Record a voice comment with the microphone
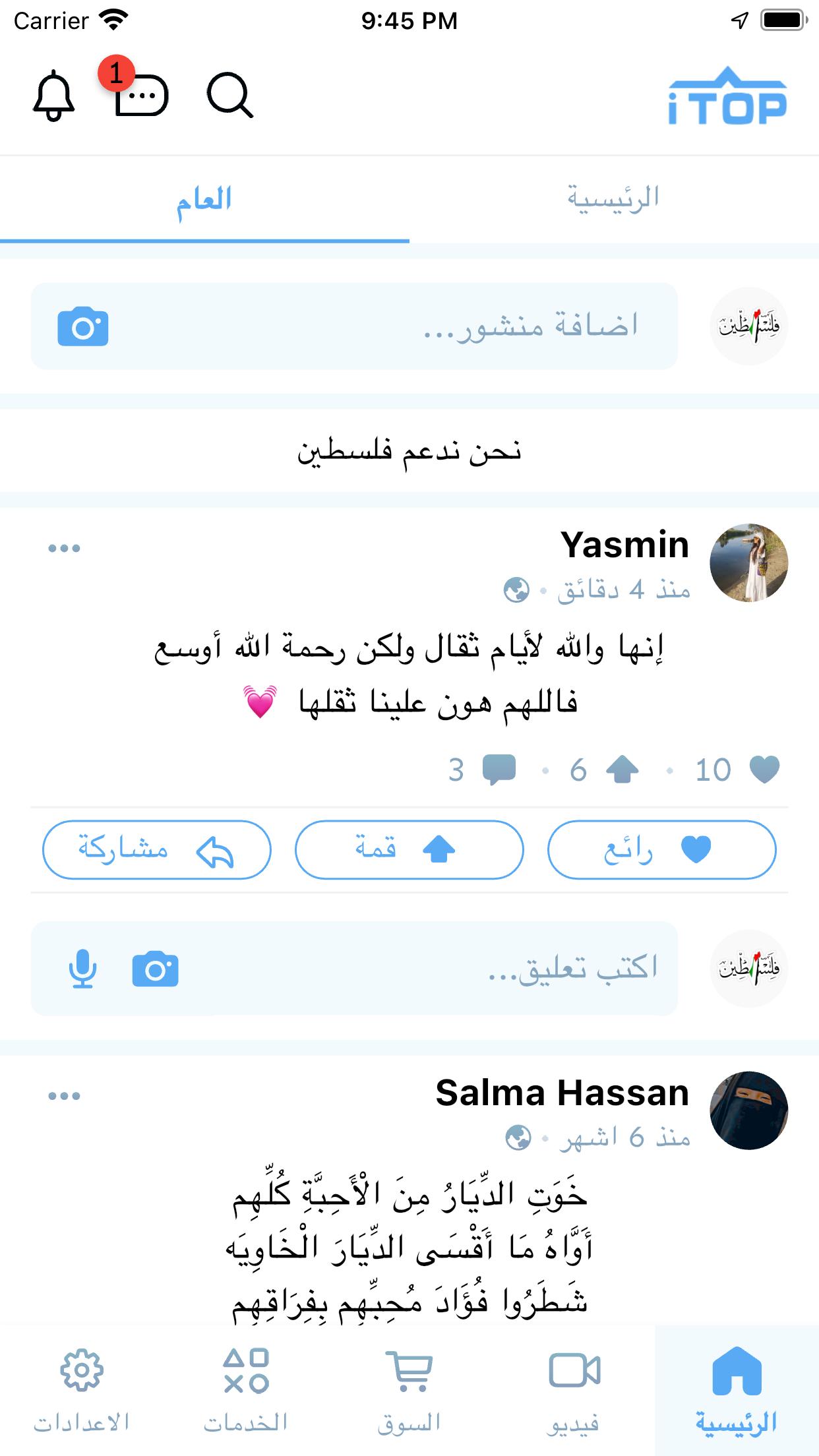Screen dimensions: 819x1456 pos(82,969)
